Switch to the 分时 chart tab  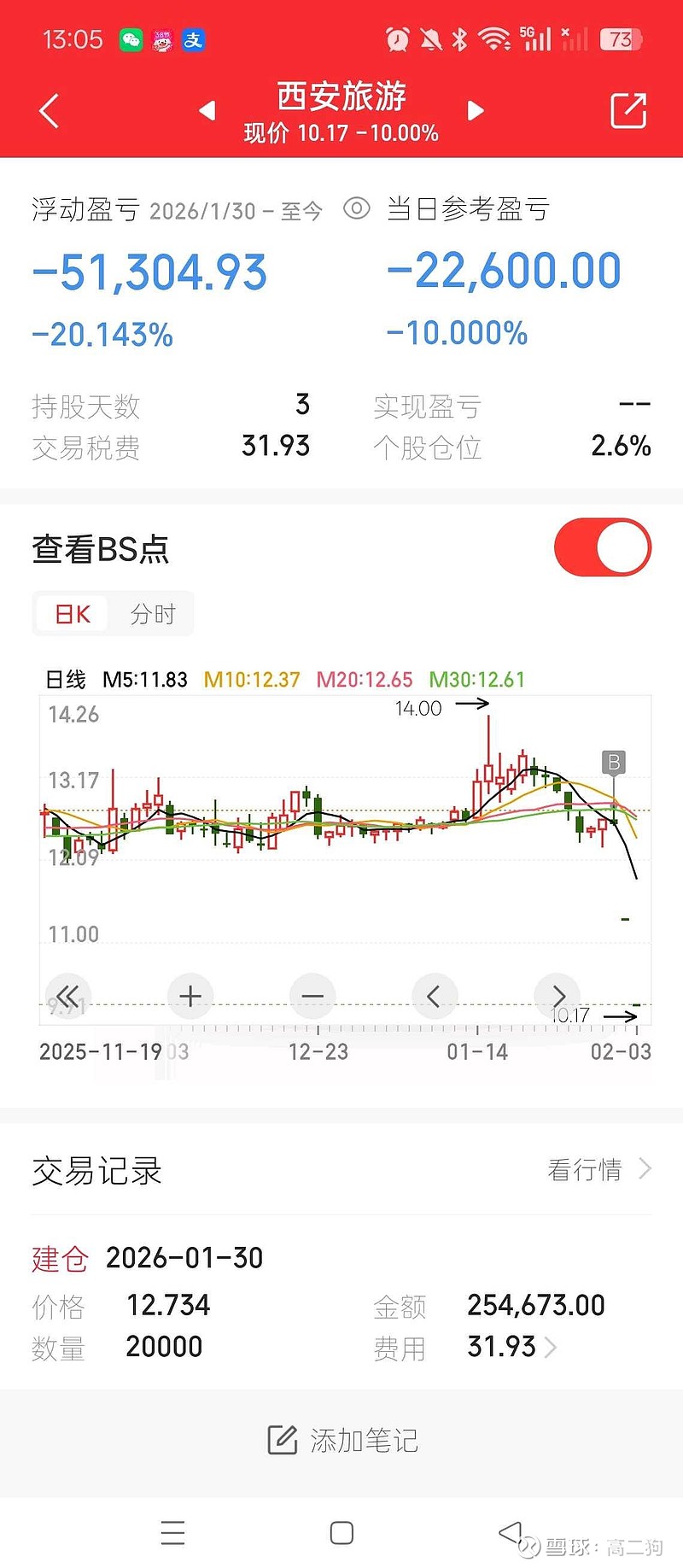(153, 614)
